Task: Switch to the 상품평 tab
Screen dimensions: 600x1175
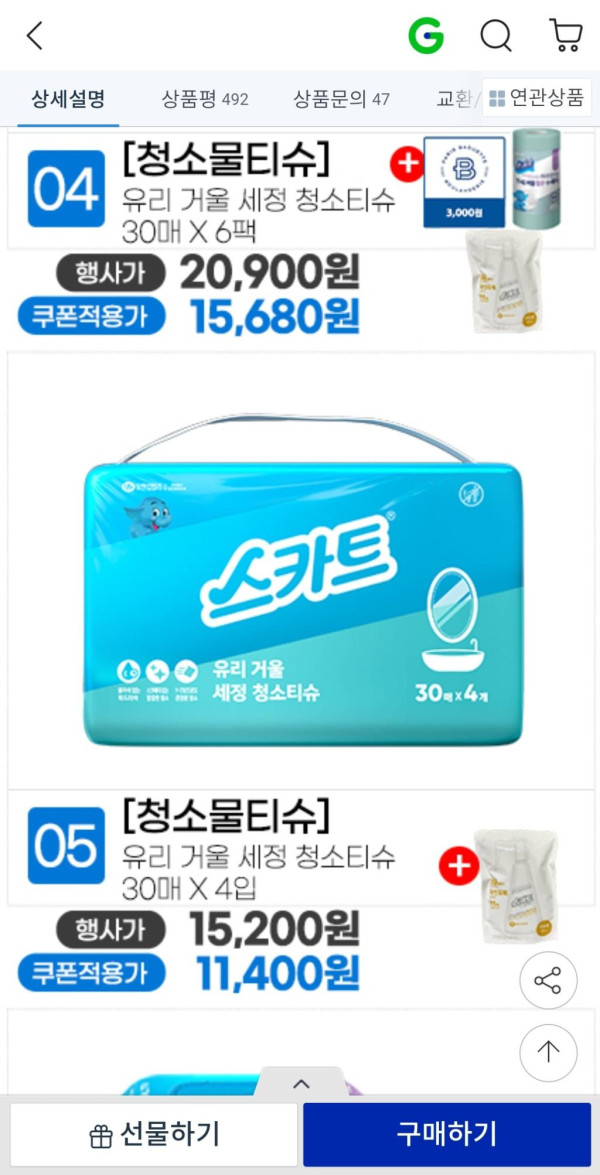Action: coord(205,99)
